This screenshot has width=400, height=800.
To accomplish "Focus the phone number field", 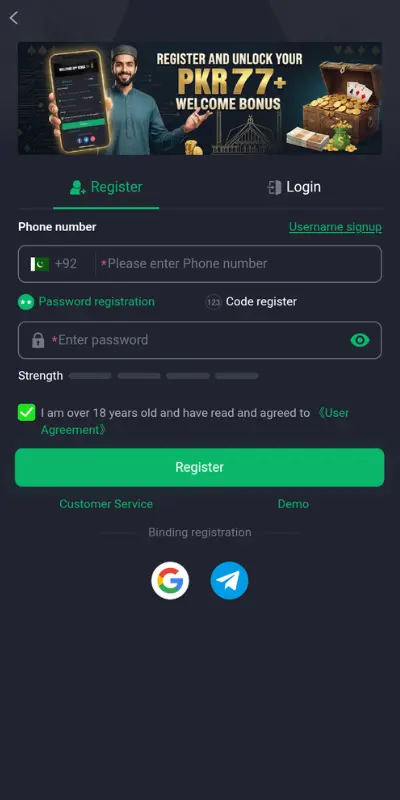I will pos(239,264).
